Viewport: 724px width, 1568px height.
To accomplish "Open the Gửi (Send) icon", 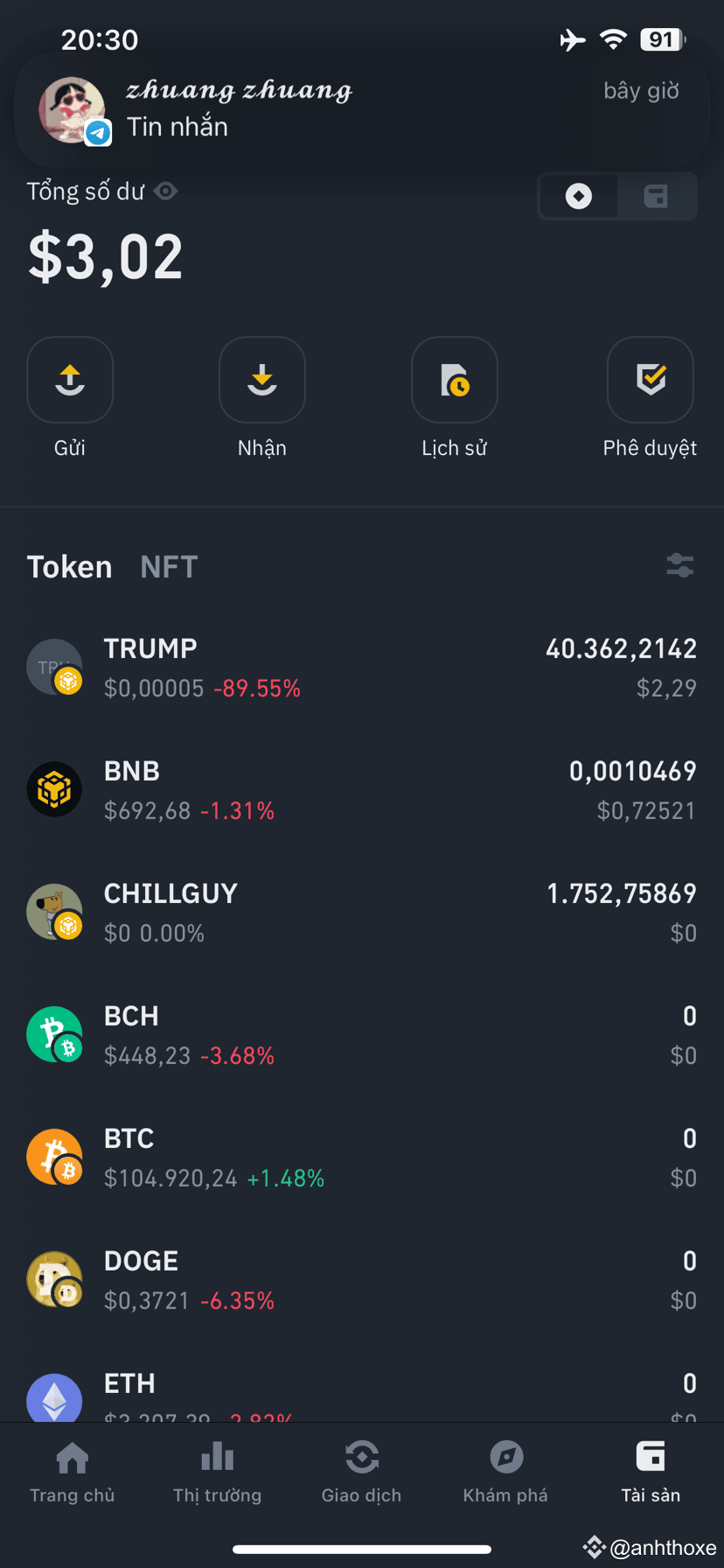I will 70,380.
